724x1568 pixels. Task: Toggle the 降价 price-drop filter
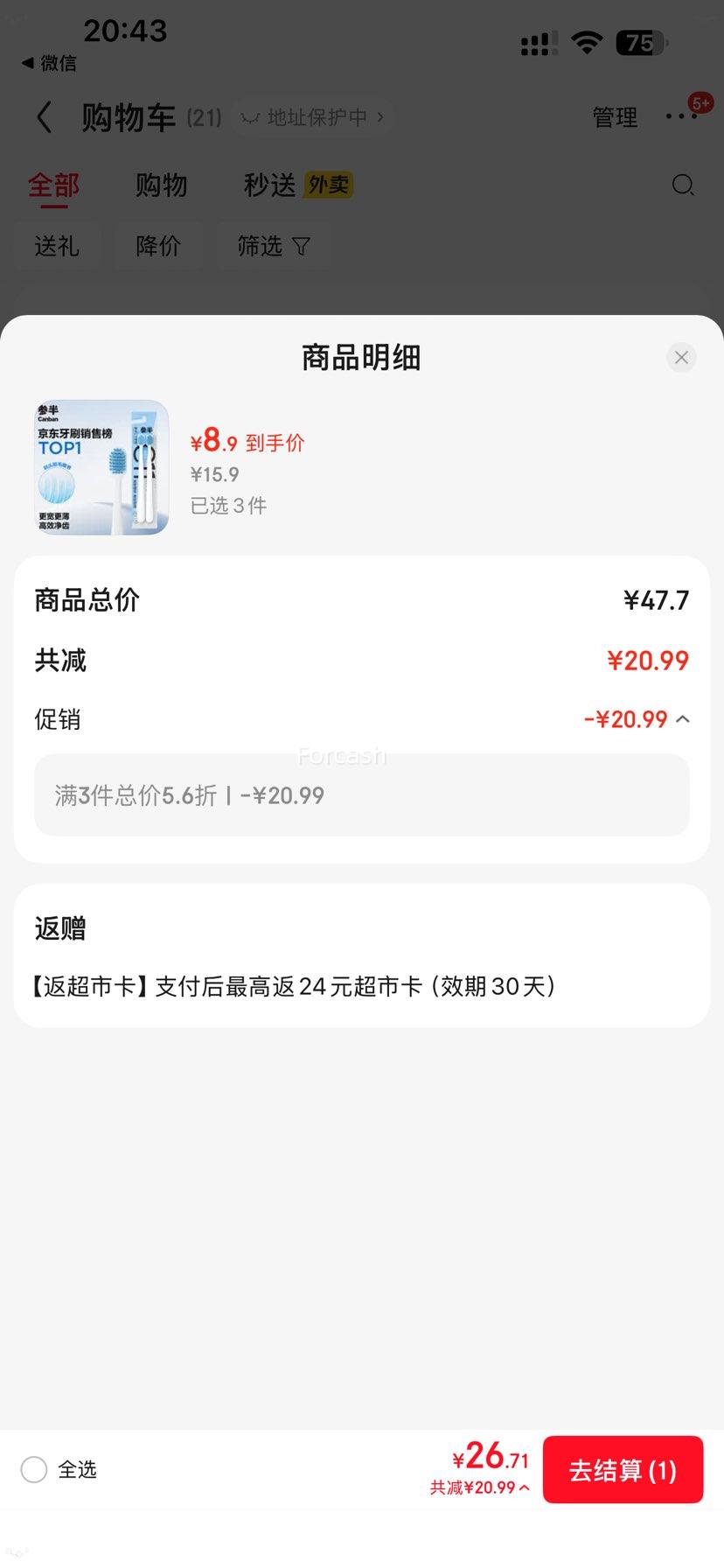158,246
